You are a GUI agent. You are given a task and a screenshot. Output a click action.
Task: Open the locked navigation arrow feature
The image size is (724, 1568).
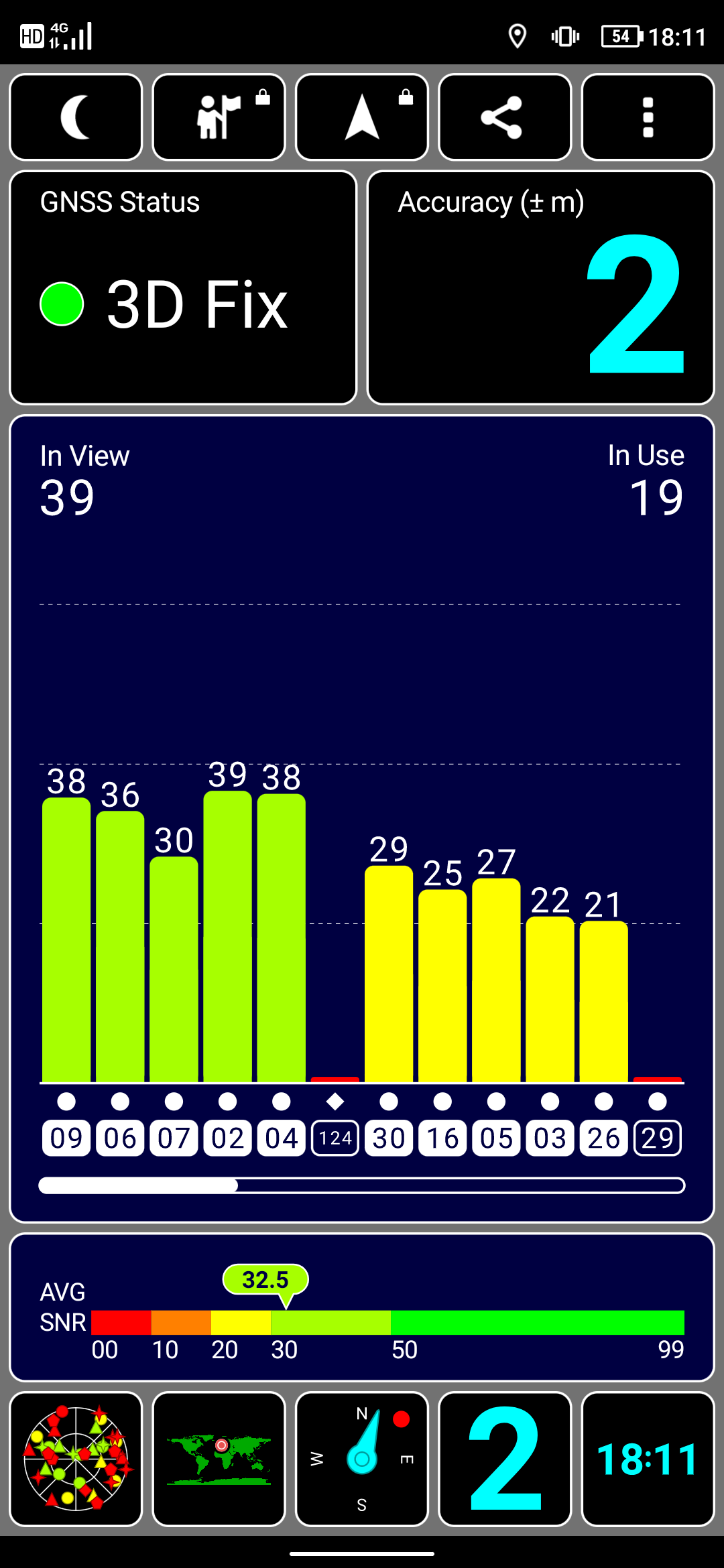[x=362, y=117]
